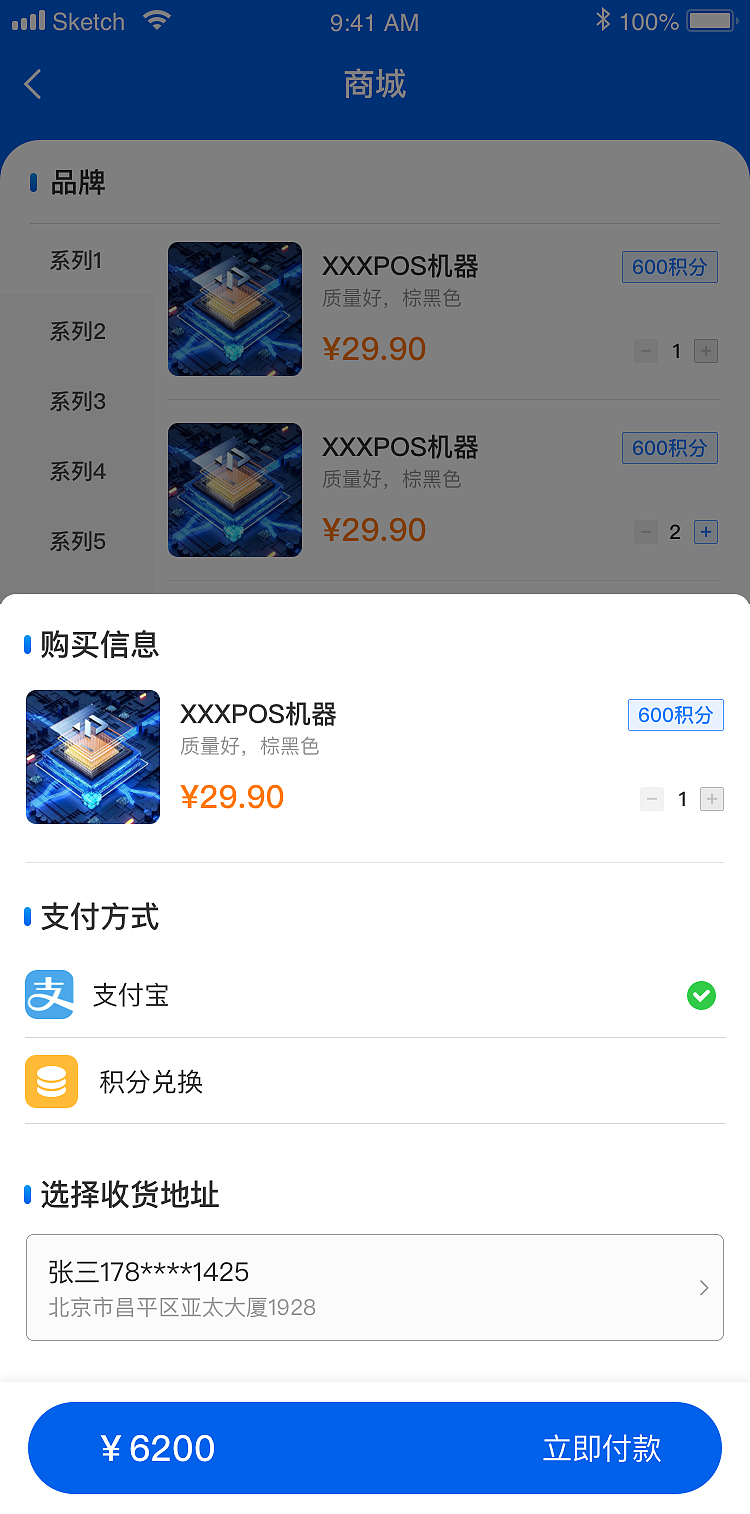Image resolution: width=750 pixels, height=1514 pixels.
Task: Select 系列3 in the left category list
Action: pyautogui.click(x=77, y=401)
